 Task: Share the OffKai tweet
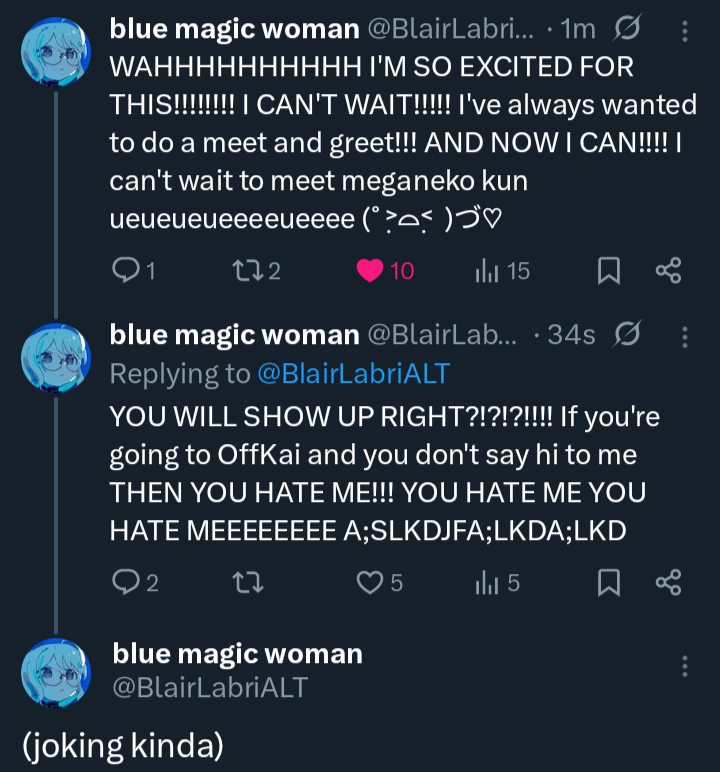click(667, 582)
